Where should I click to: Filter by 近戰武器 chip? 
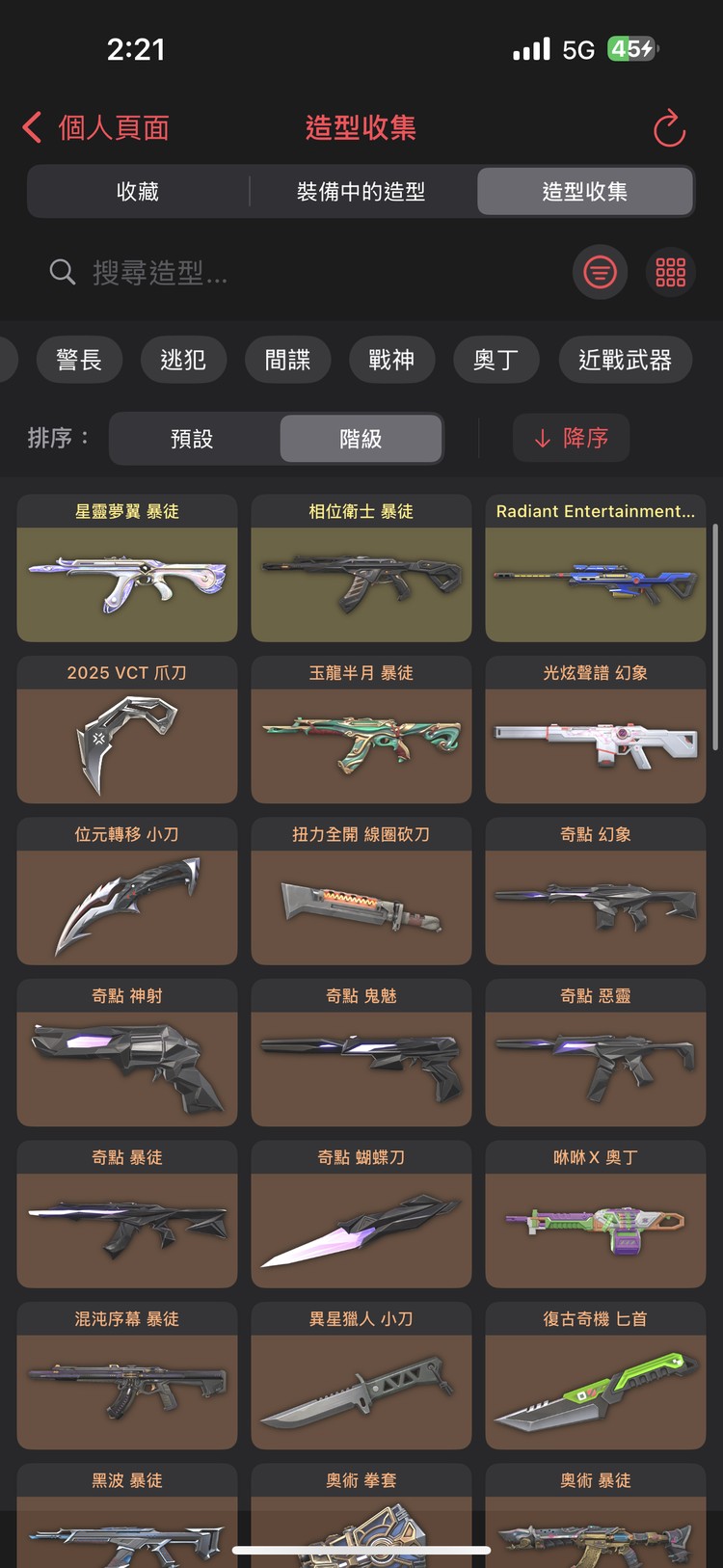(x=625, y=360)
